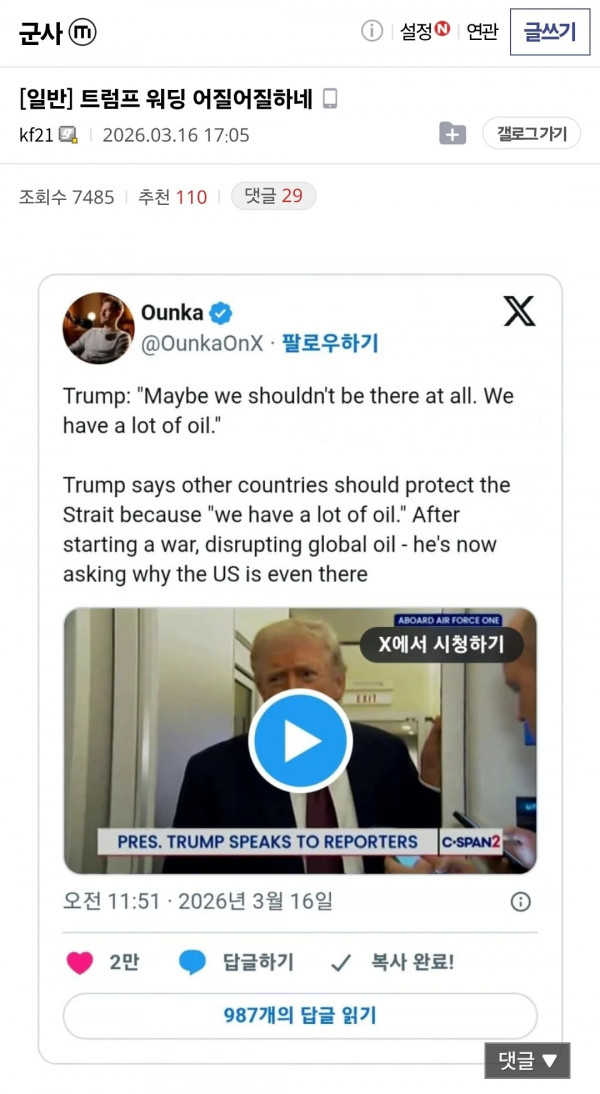The height and width of the screenshot is (1094, 600).
Task: Reply via 답글하기
Action: pos(237,963)
